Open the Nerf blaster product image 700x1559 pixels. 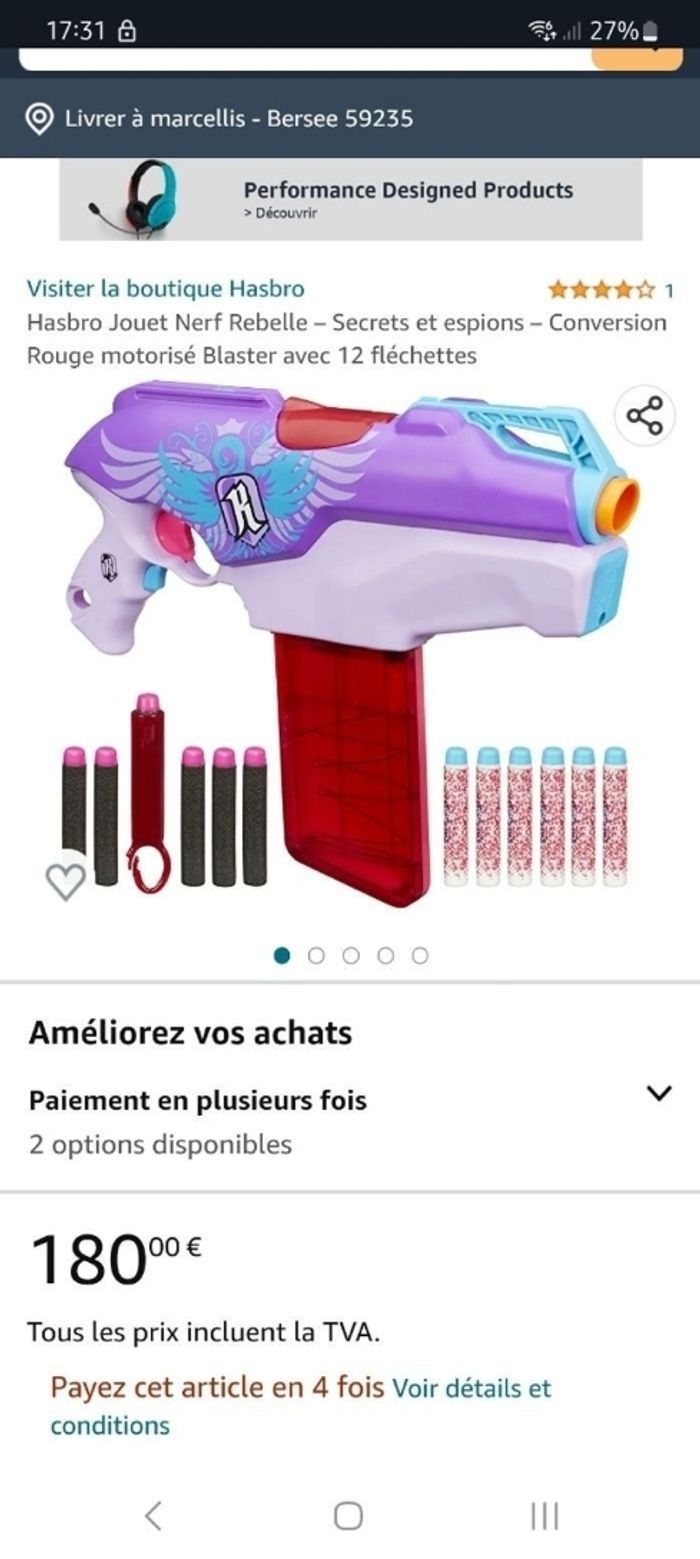click(350, 640)
